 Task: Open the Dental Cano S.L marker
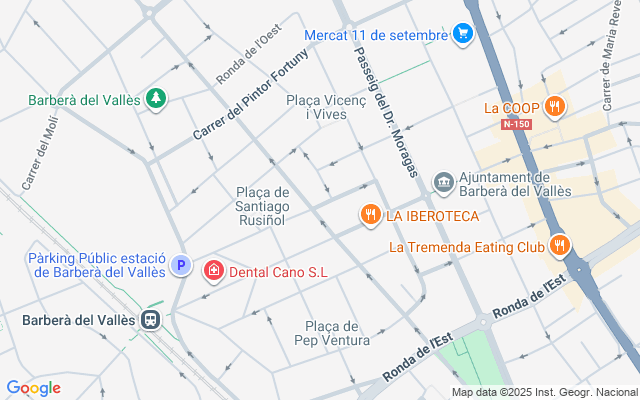pos(213,270)
